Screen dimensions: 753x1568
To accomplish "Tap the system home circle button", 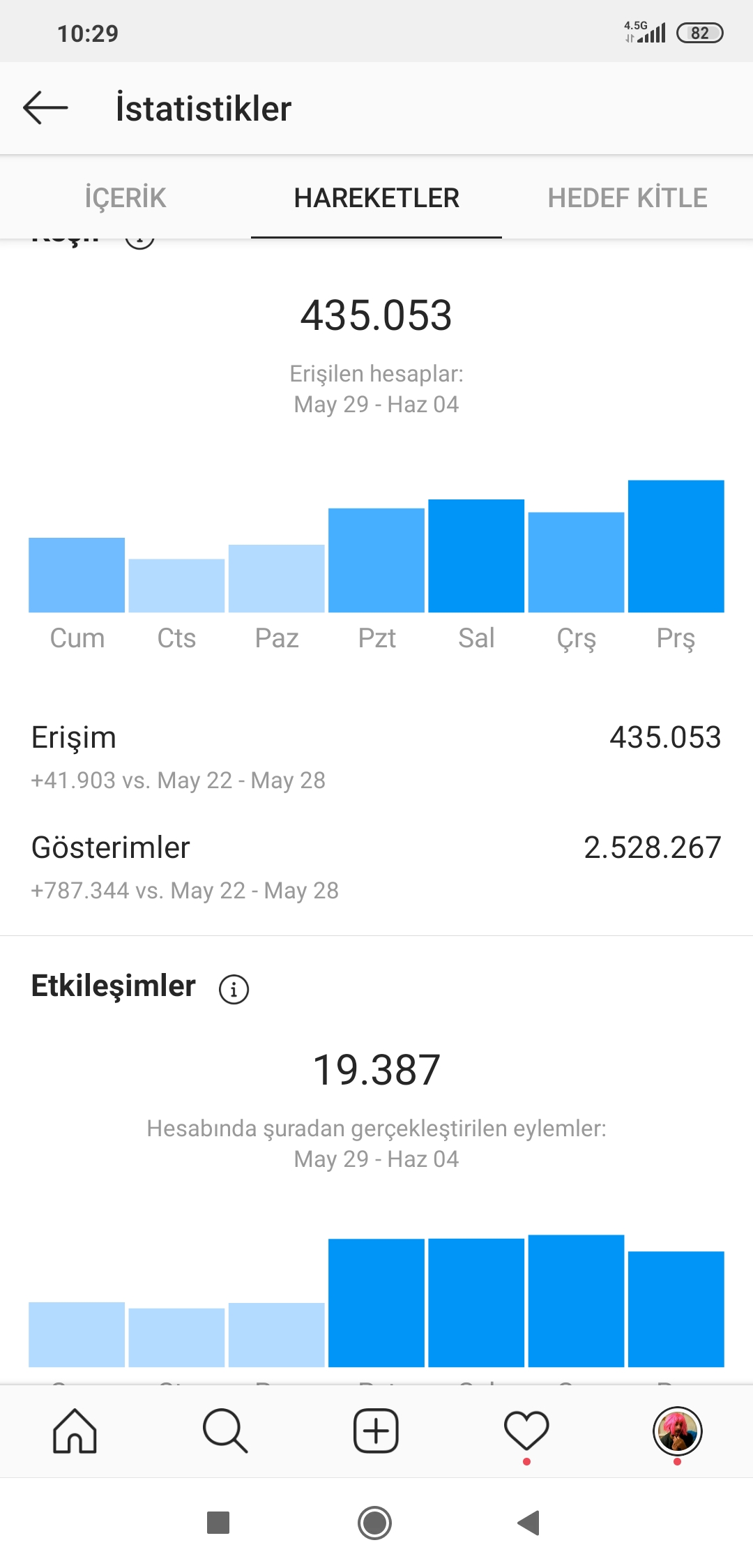I will (374, 1523).
